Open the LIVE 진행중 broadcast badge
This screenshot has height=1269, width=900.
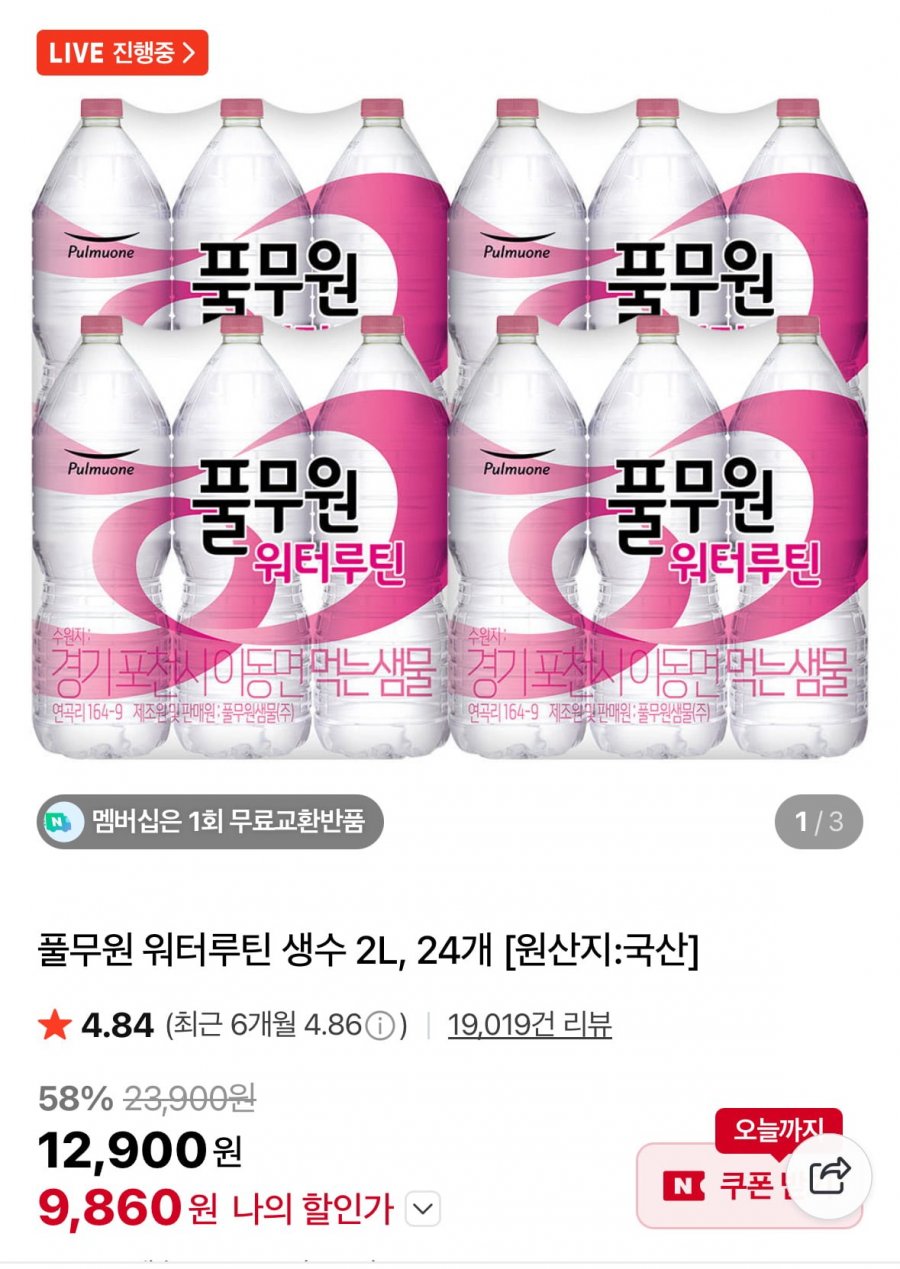tap(122, 53)
